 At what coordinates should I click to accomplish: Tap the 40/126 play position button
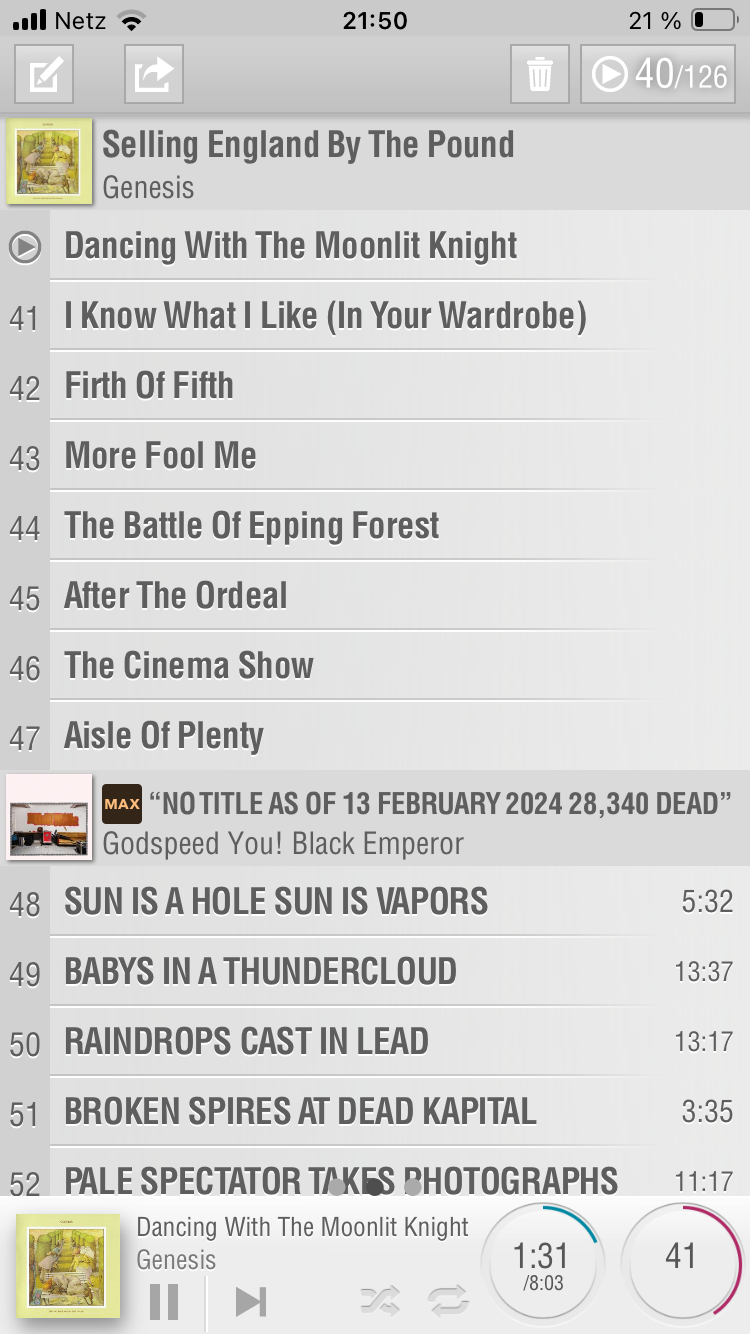[x=658, y=74]
